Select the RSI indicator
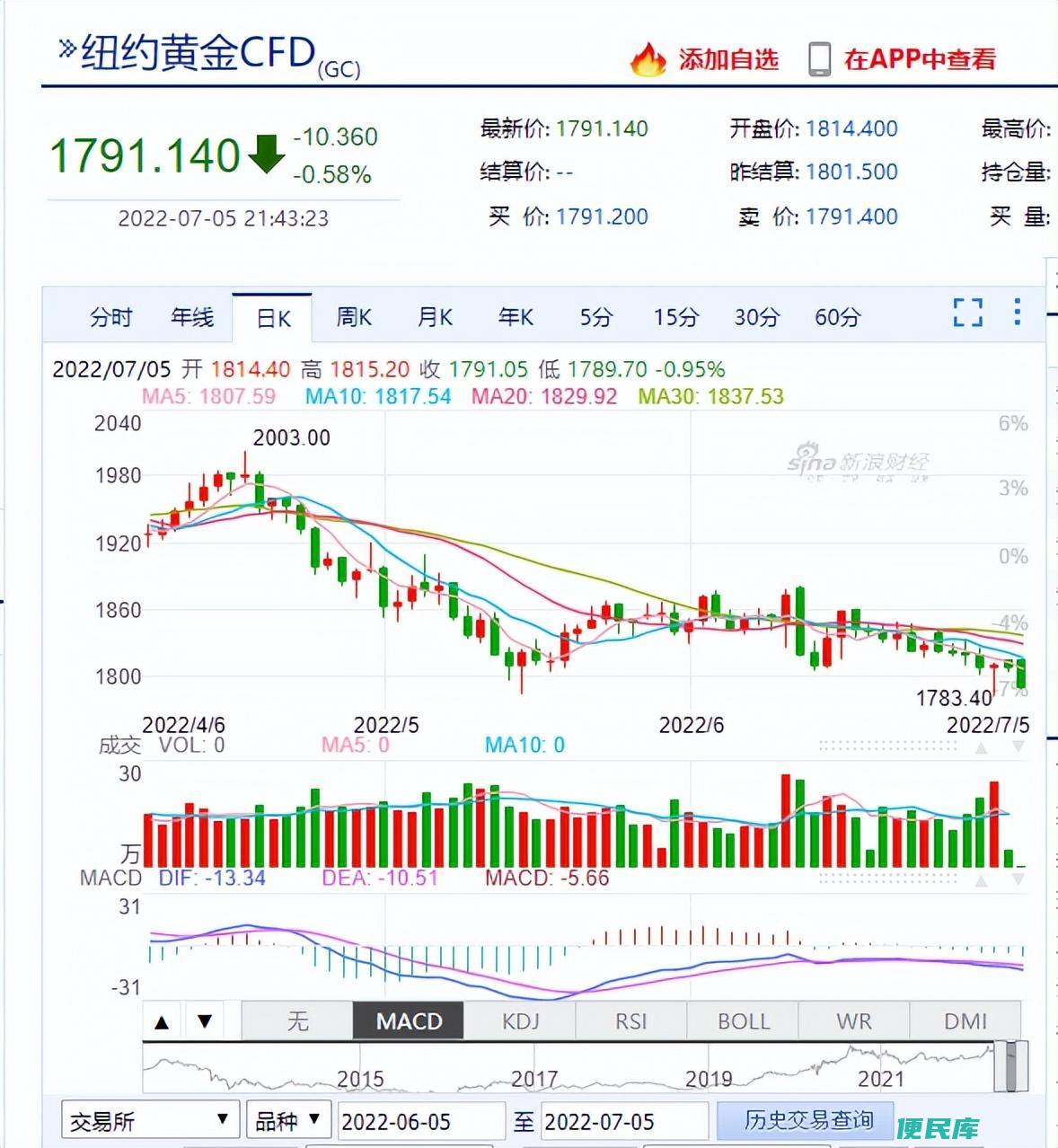The image size is (1058, 1148). 631,1021
